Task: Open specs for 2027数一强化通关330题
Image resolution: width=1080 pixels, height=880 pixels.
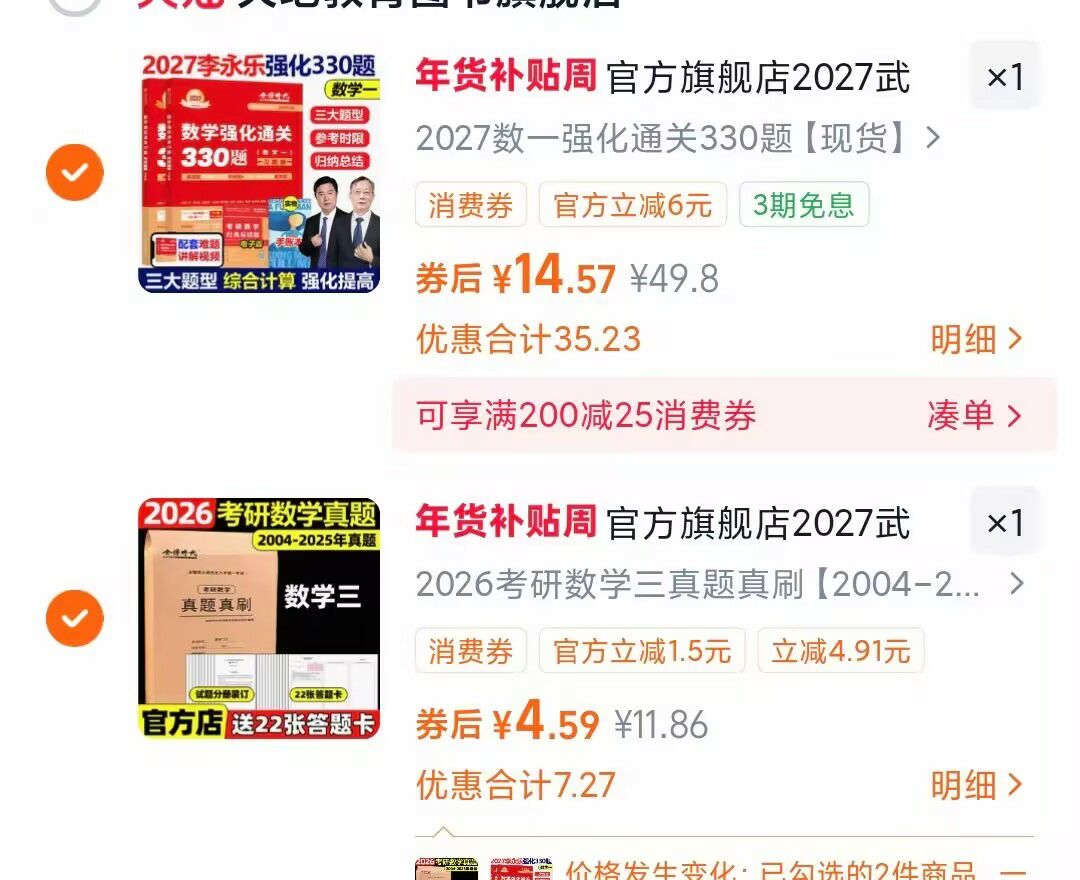Action: pyautogui.click(x=678, y=138)
